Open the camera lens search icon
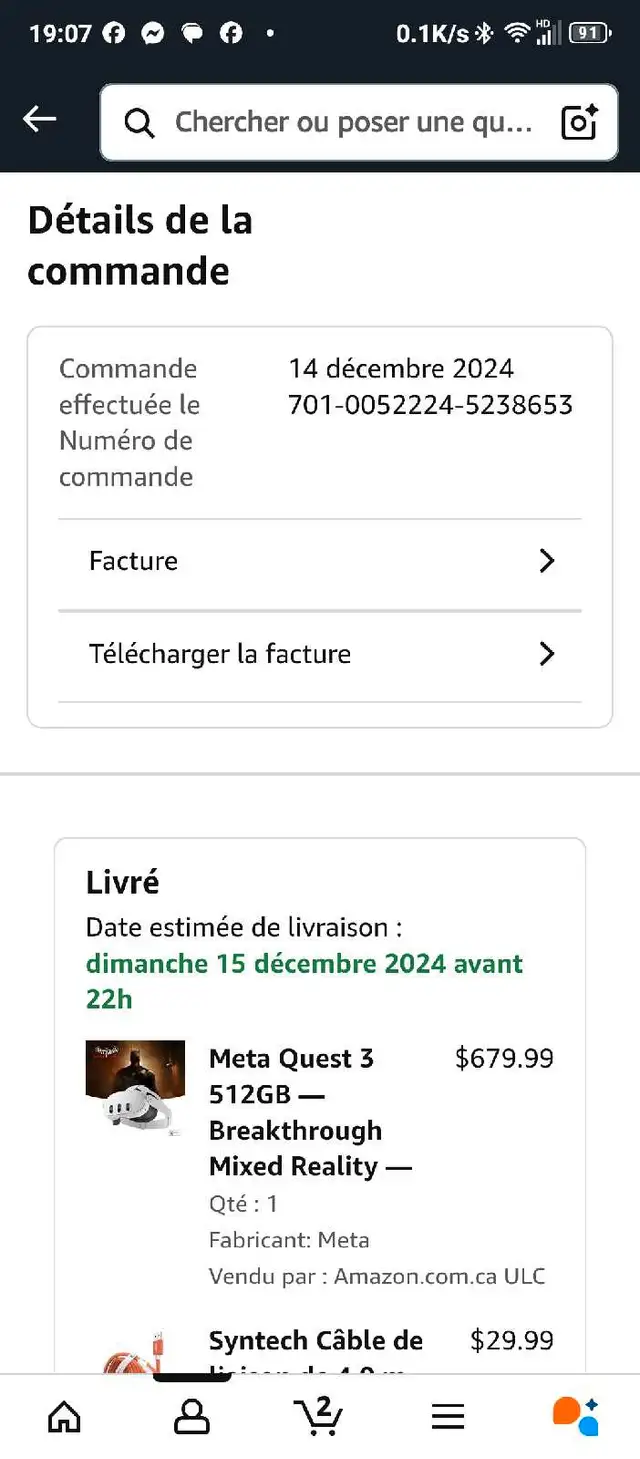640x1459 pixels. (580, 122)
